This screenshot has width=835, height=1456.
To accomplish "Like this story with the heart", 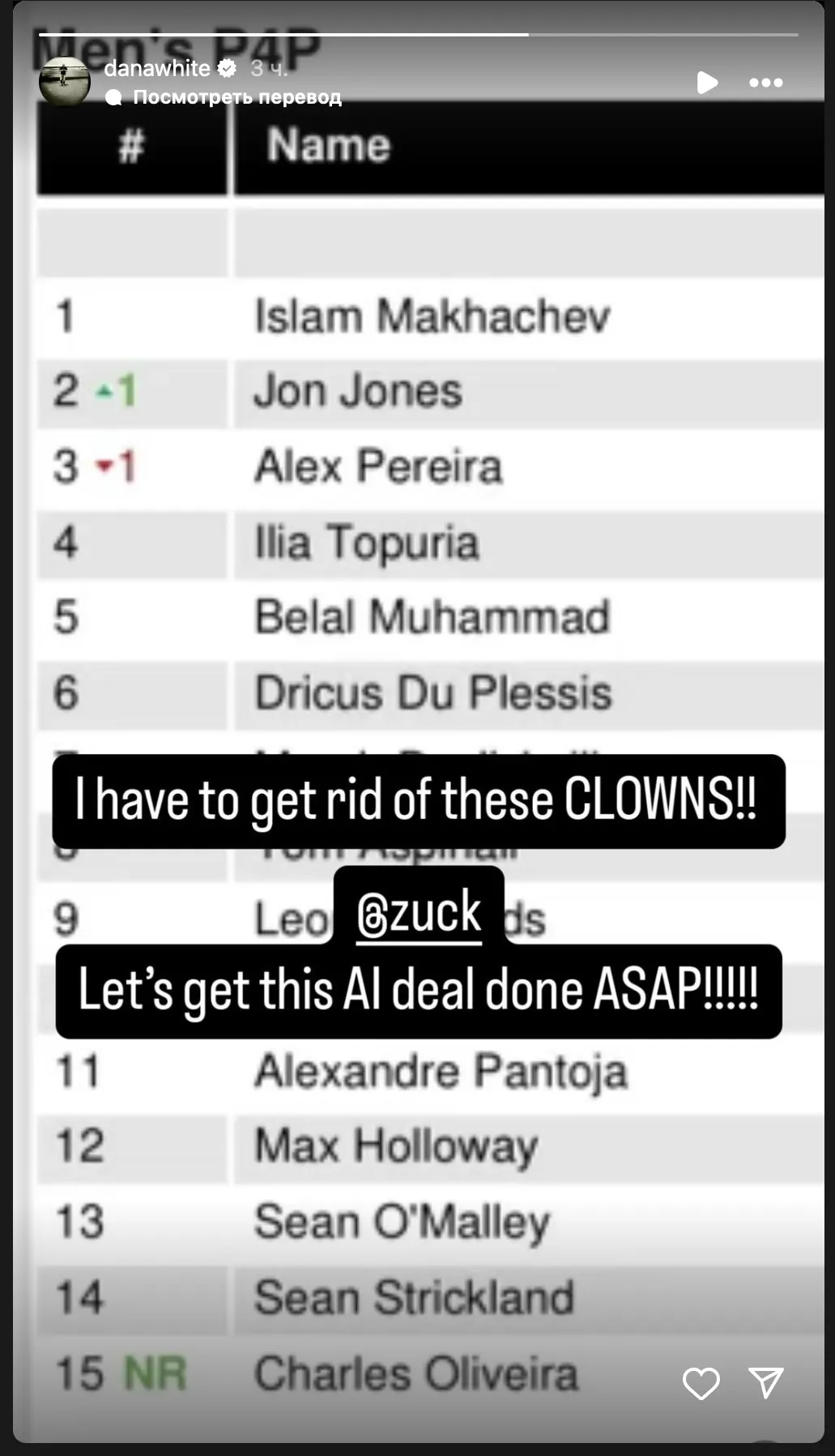I will [x=701, y=1383].
